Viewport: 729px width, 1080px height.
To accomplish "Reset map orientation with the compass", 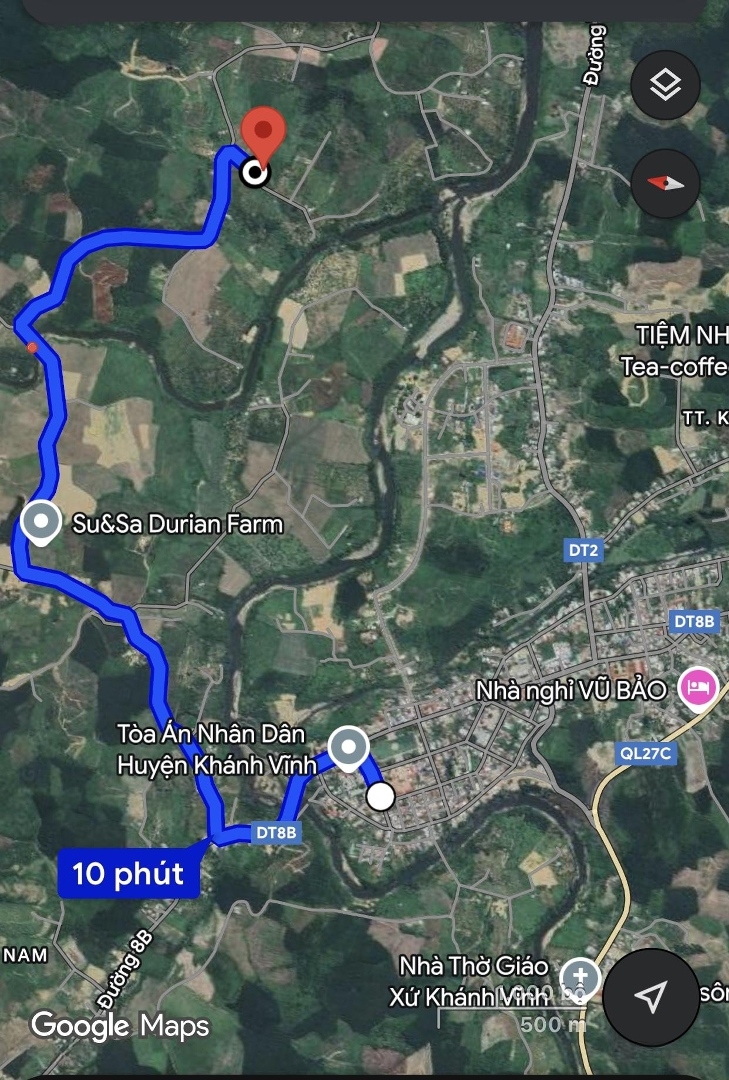I will click(x=665, y=183).
